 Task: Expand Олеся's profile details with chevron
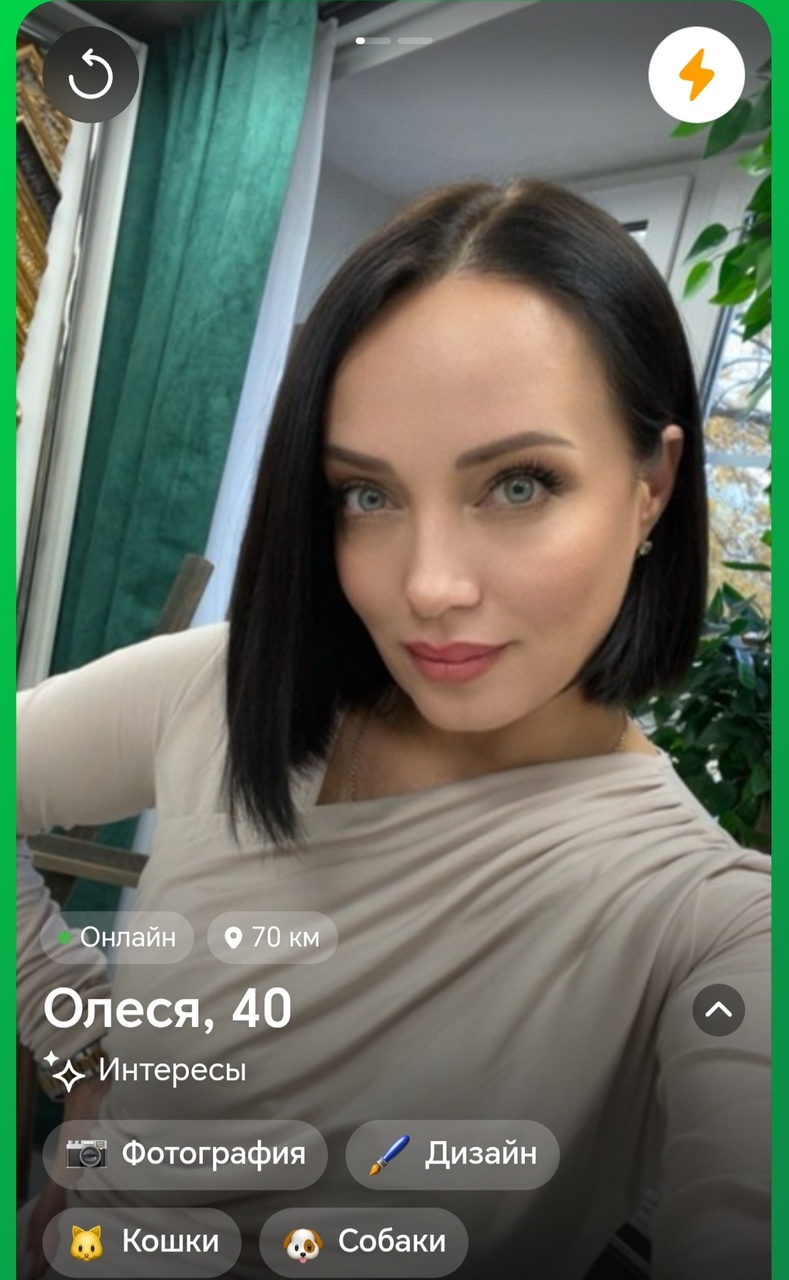click(718, 1010)
